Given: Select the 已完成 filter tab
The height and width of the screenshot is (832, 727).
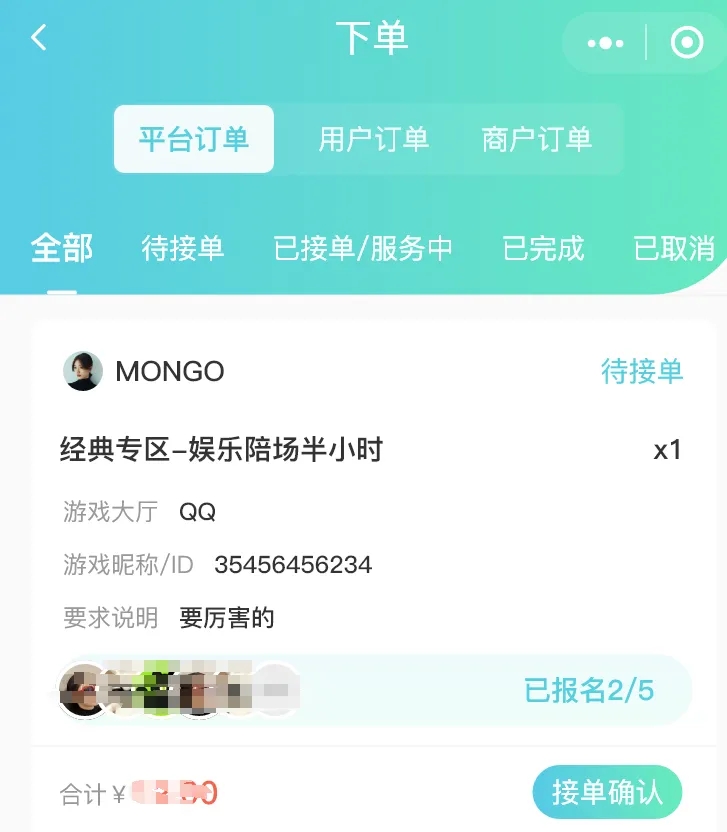Looking at the screenshot, I should pyautogui.click(x=543, y=250).
